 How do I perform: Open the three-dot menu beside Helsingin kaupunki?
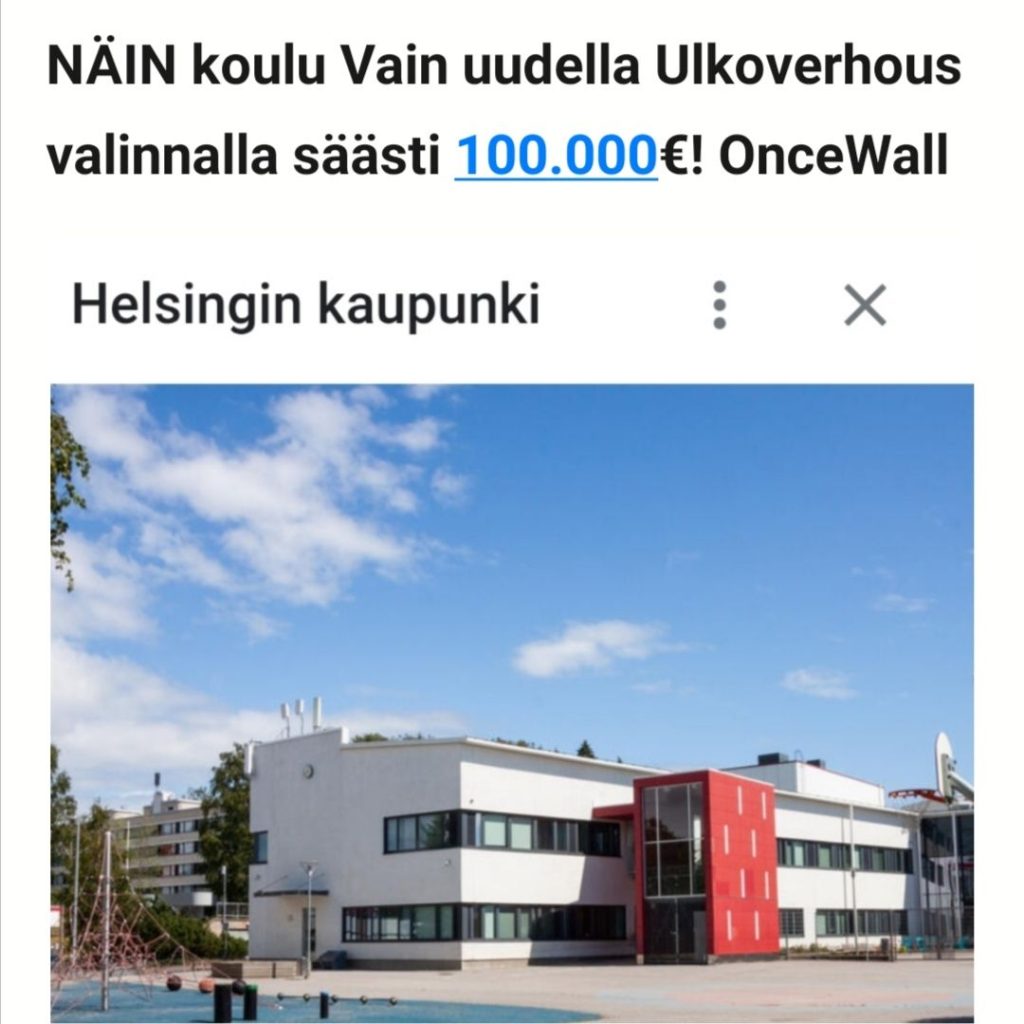tap(719, 305)
